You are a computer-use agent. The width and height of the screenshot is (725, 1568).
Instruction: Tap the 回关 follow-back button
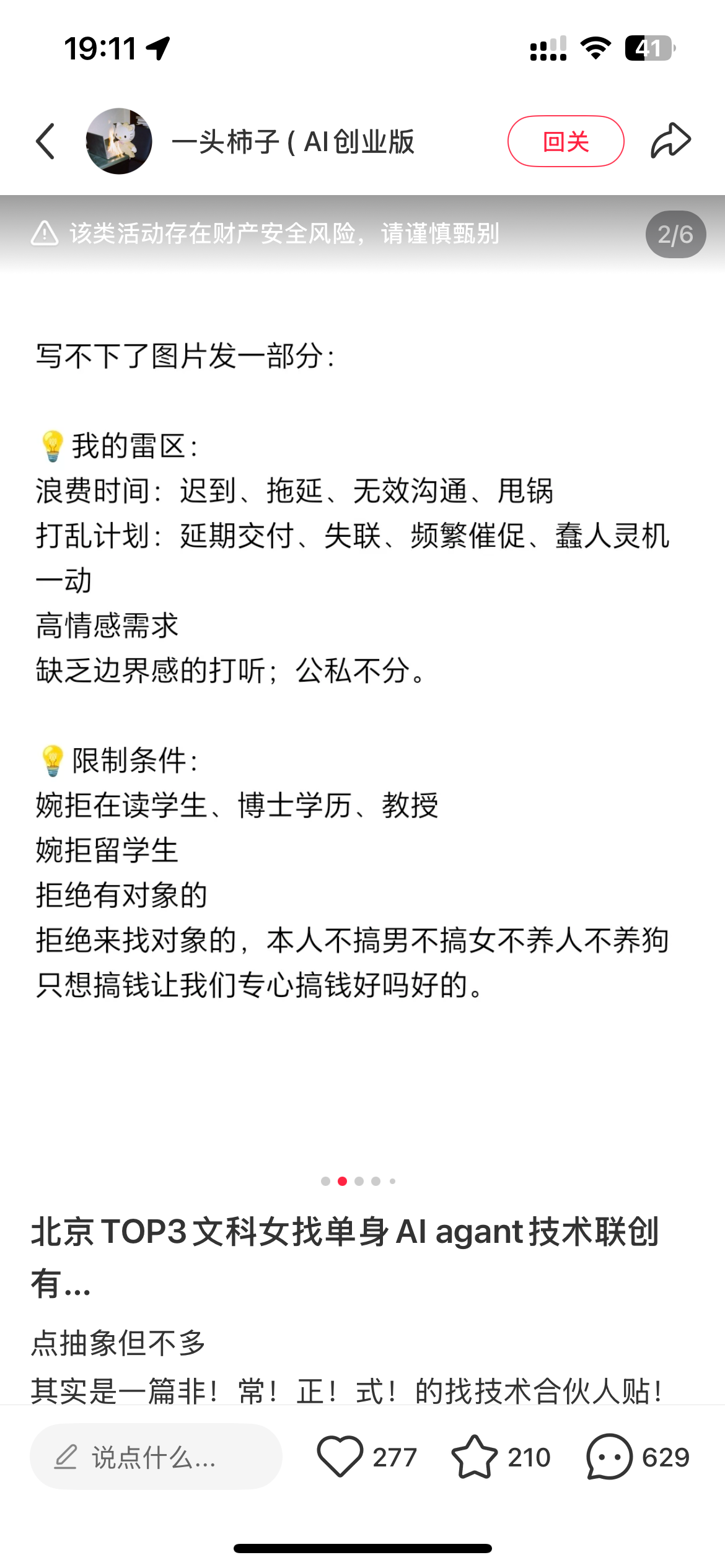pos(566,141)
